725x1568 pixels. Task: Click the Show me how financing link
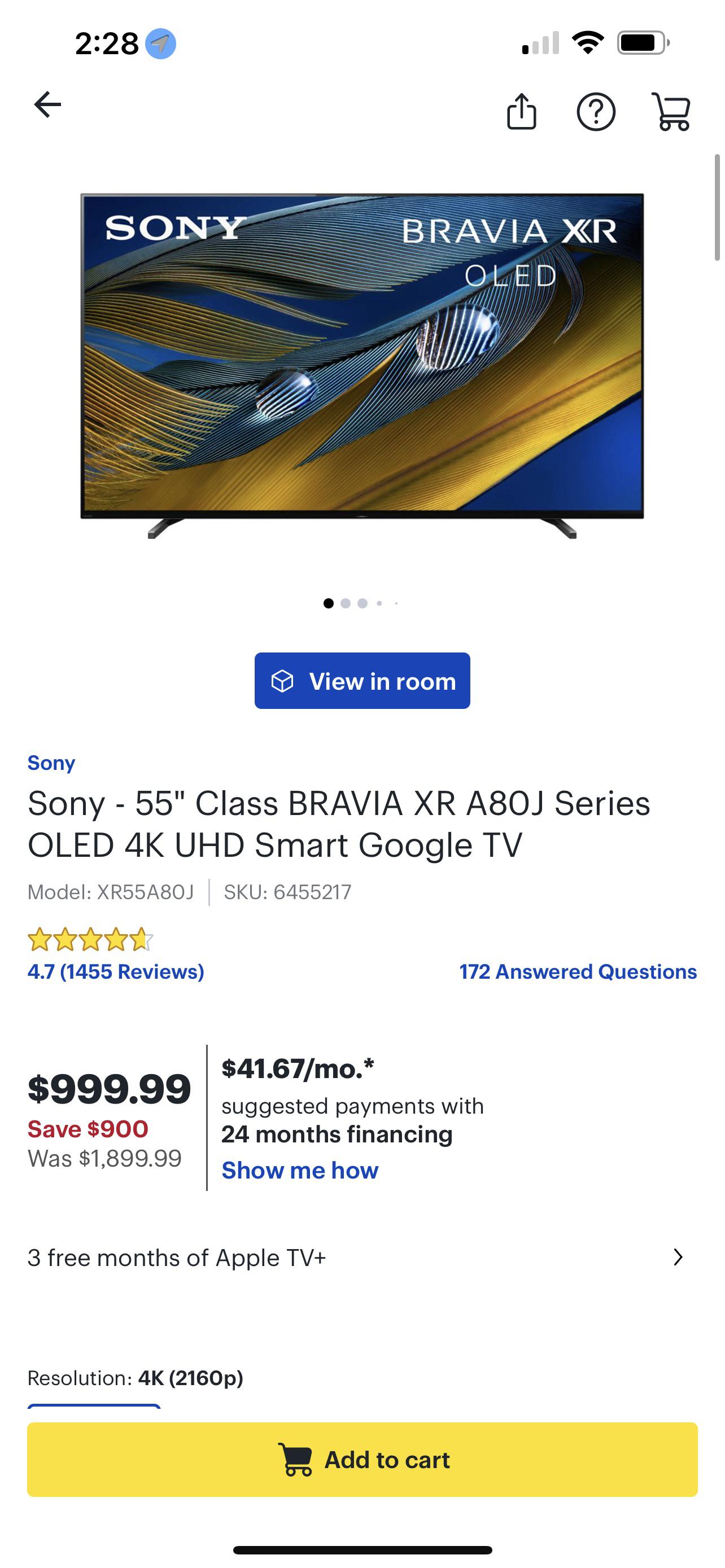click(x=299, y=1170)
